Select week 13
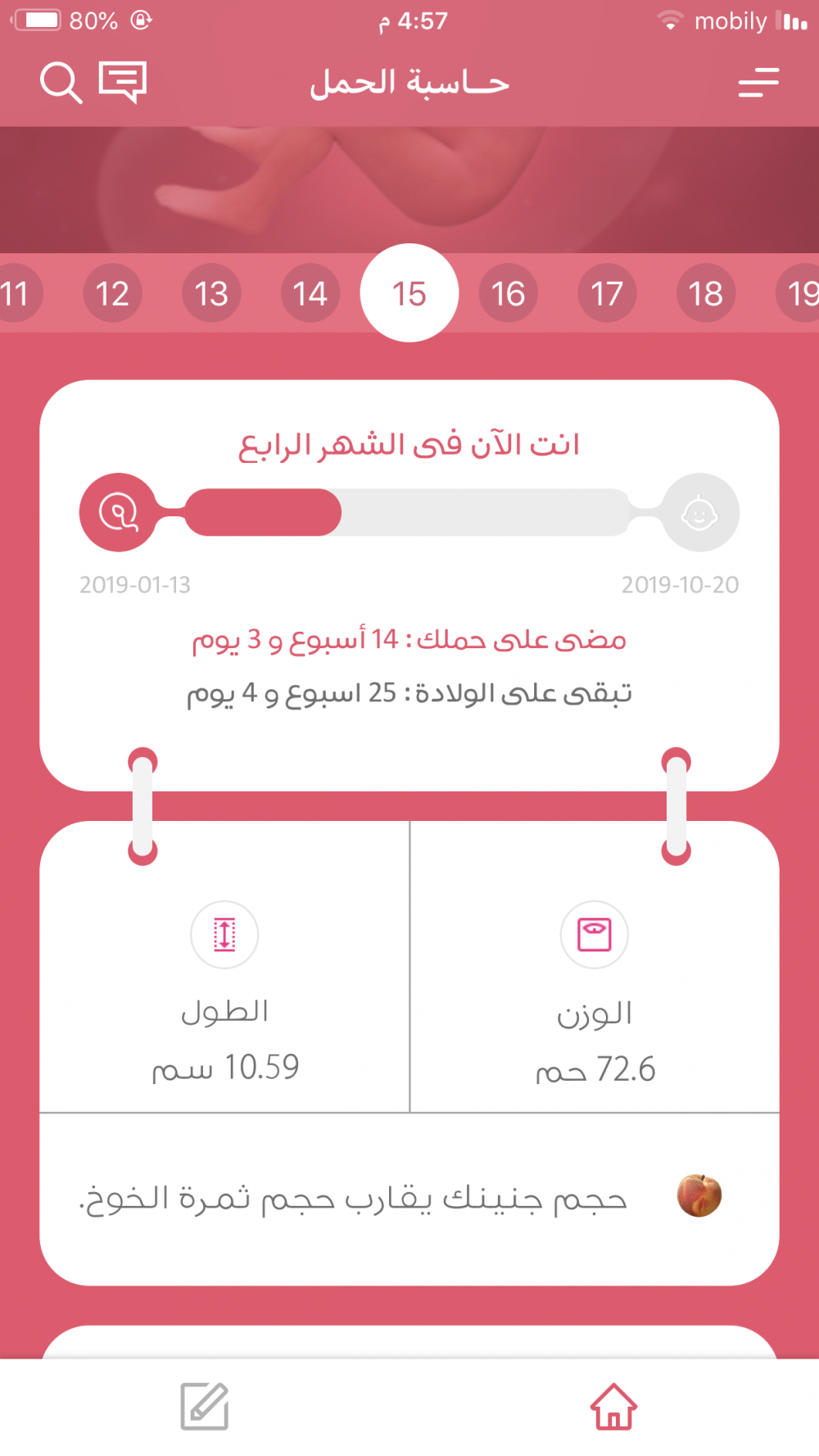This screenshot has width=819, height=1456. (211, 293)
